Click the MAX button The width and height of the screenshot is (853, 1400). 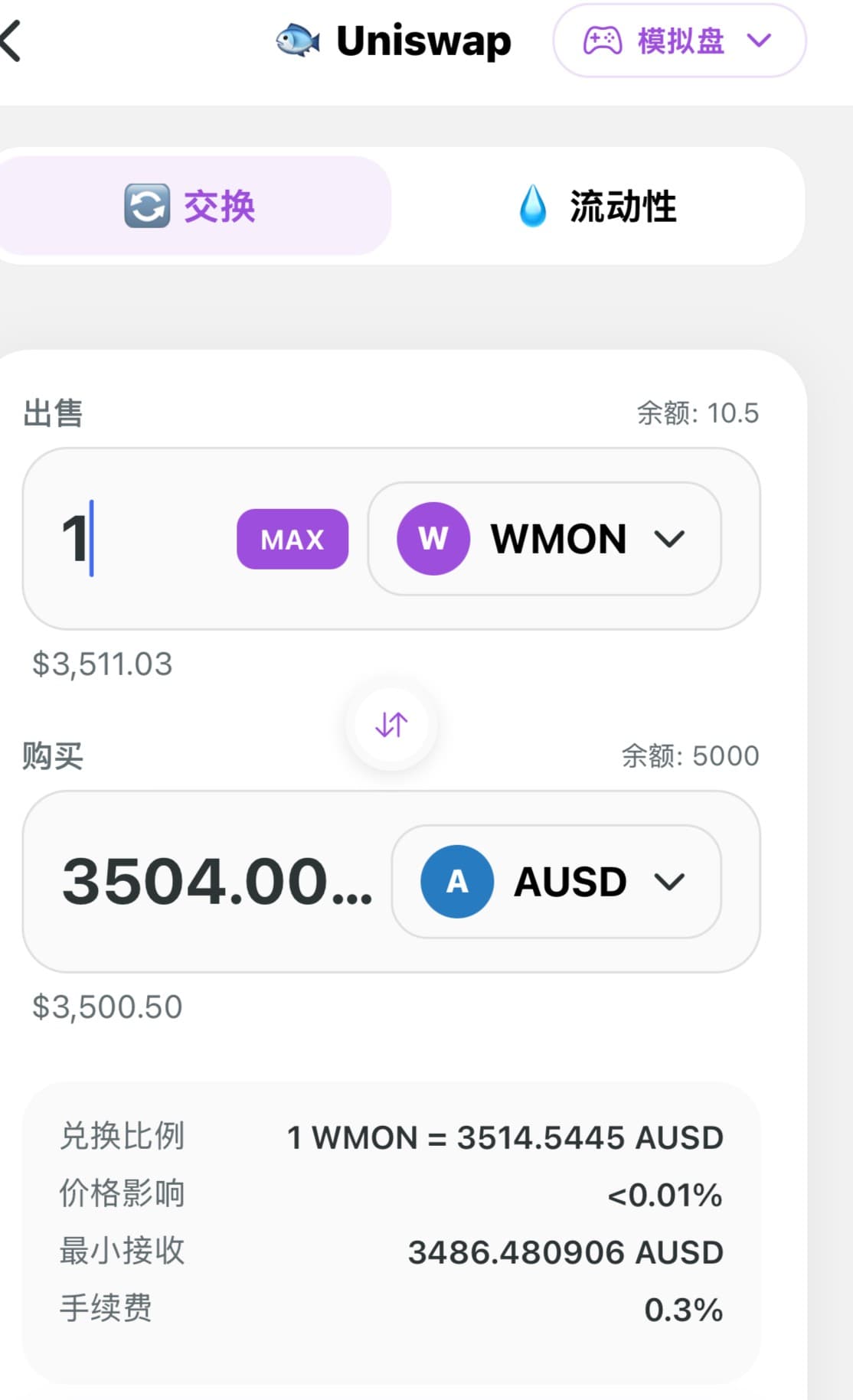[x=292, y=539]
